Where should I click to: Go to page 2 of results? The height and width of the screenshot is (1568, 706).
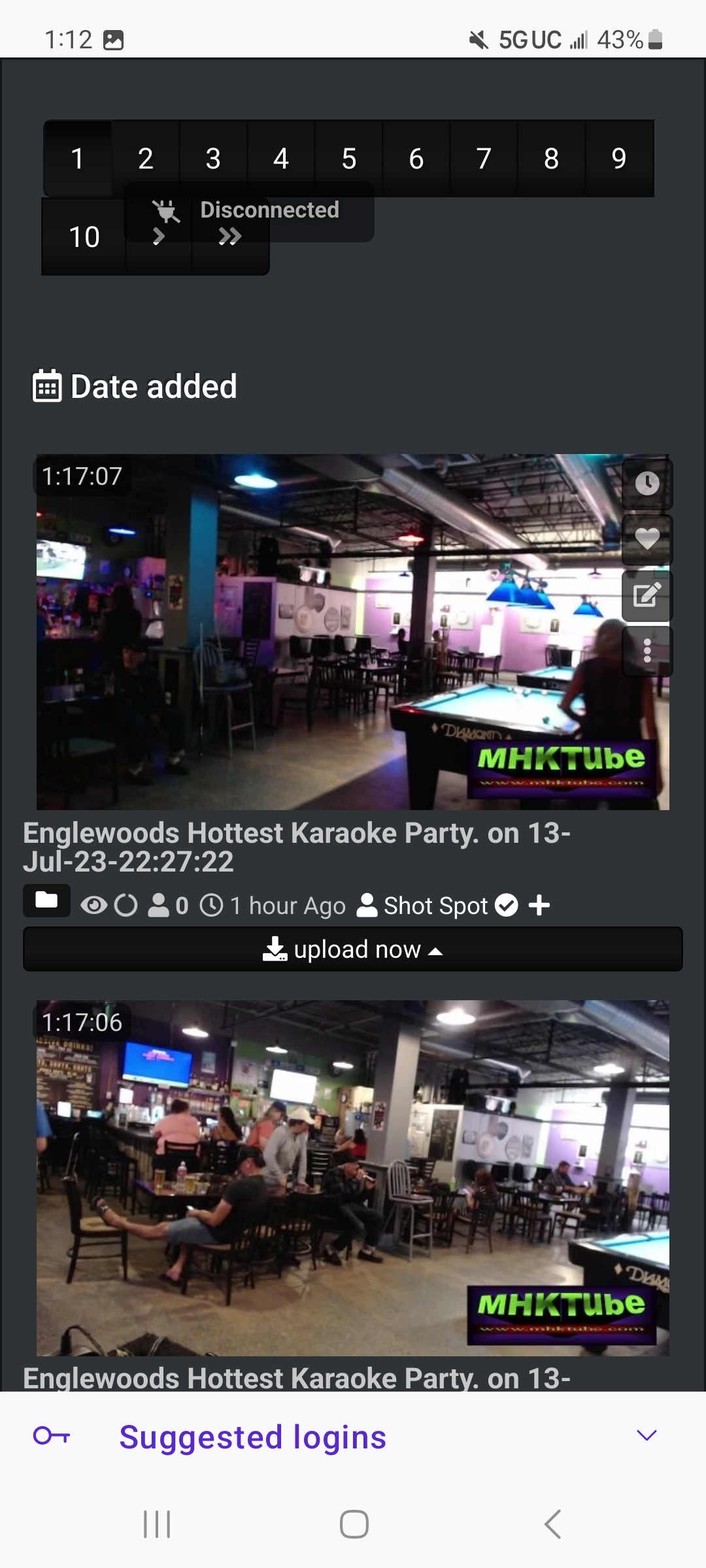[x=145, y=159]
